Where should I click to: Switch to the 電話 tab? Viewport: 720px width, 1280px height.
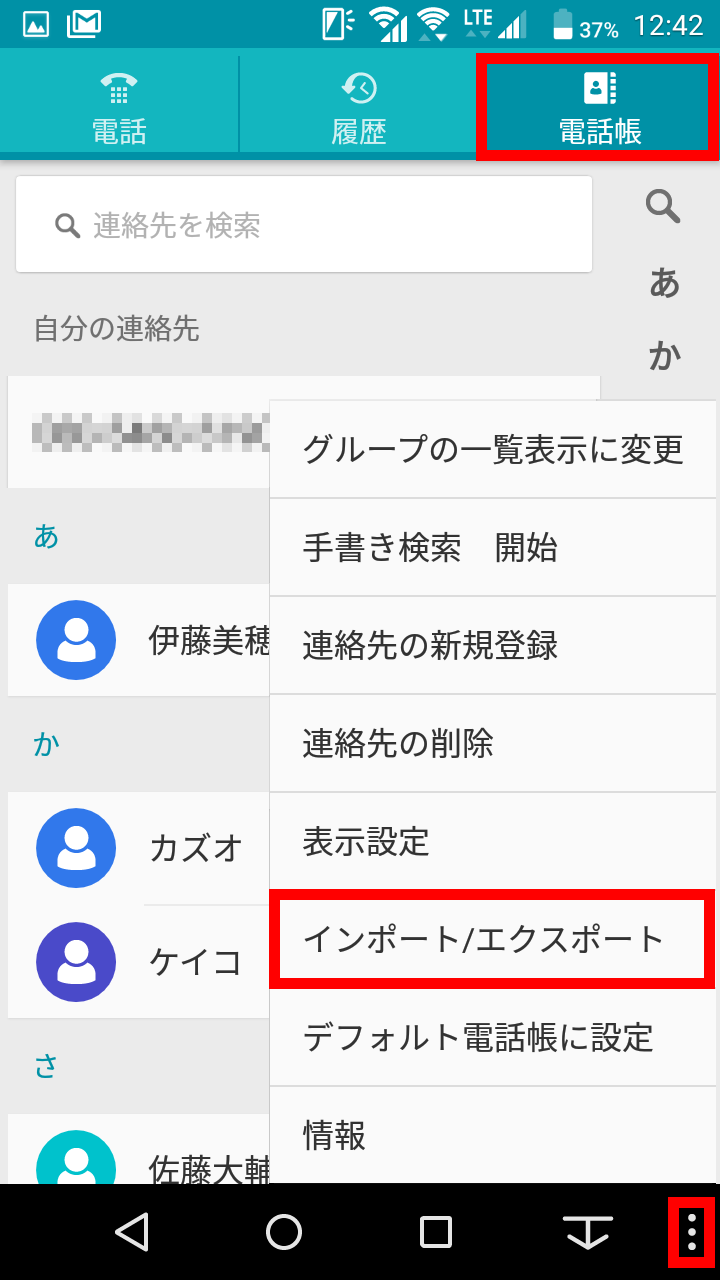[119, 105]
